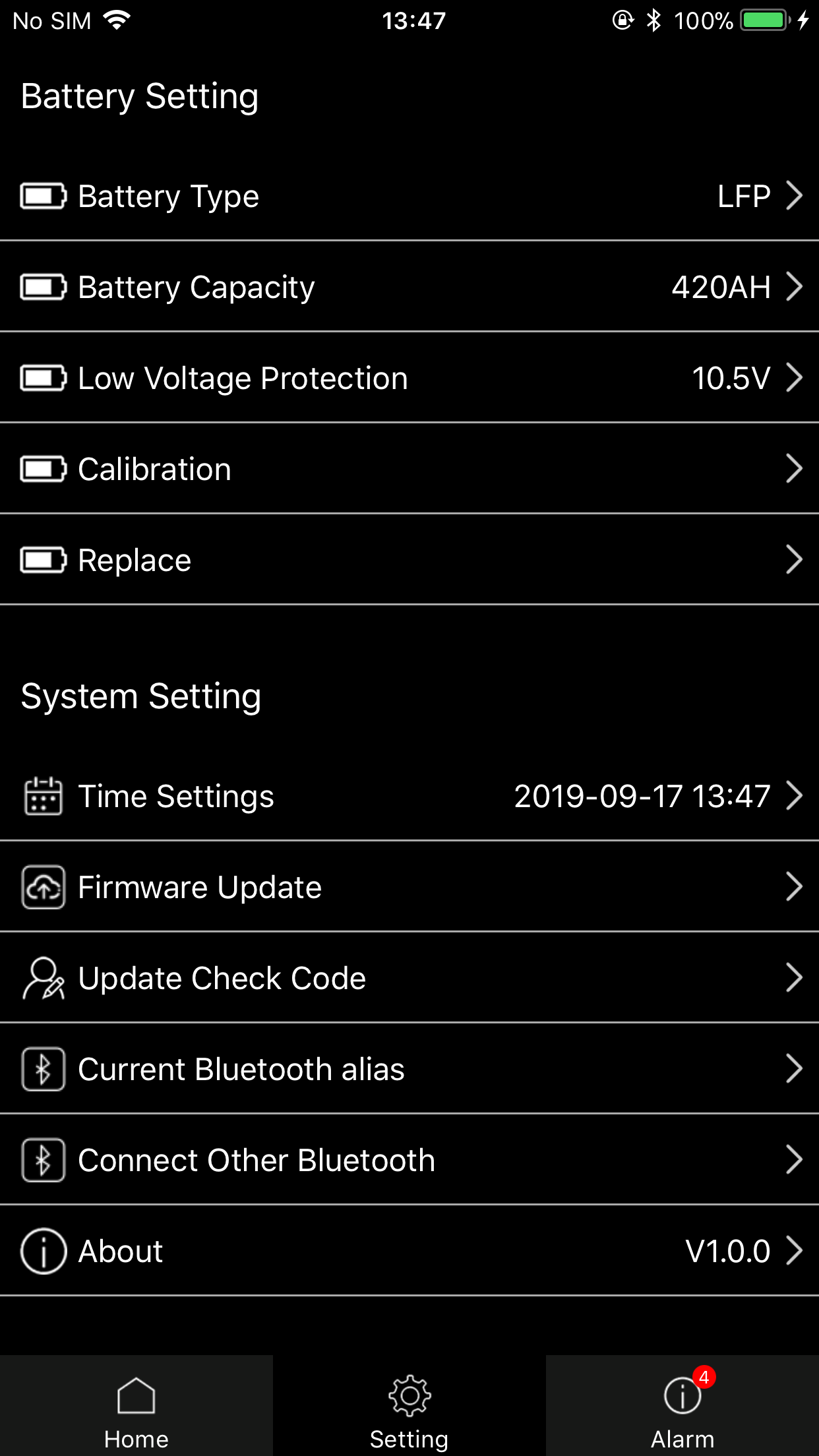Click the info icon beside About

pyautogui.click(x=42, y=1250)
